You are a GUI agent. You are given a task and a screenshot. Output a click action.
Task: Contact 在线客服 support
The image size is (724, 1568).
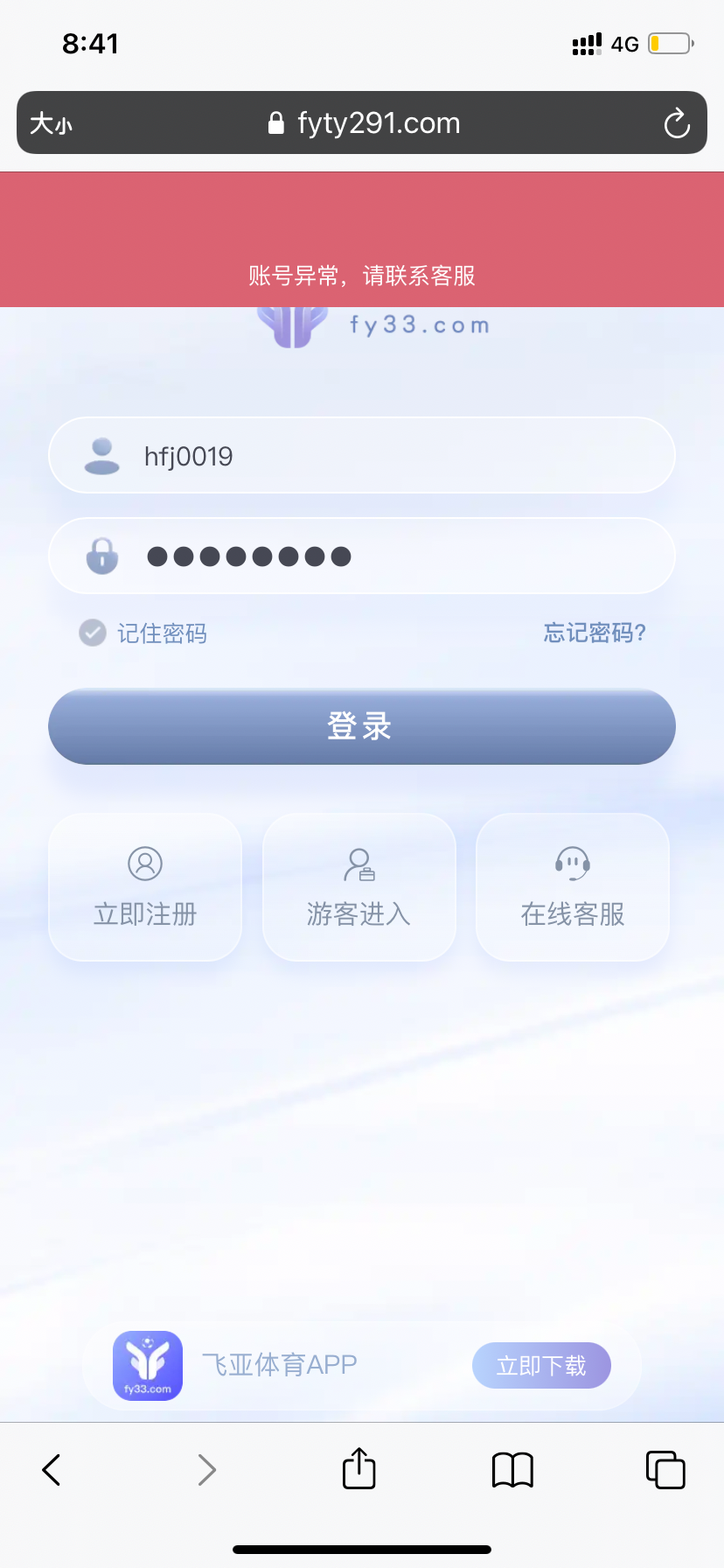pyautogui.click(x=573, y=887)
